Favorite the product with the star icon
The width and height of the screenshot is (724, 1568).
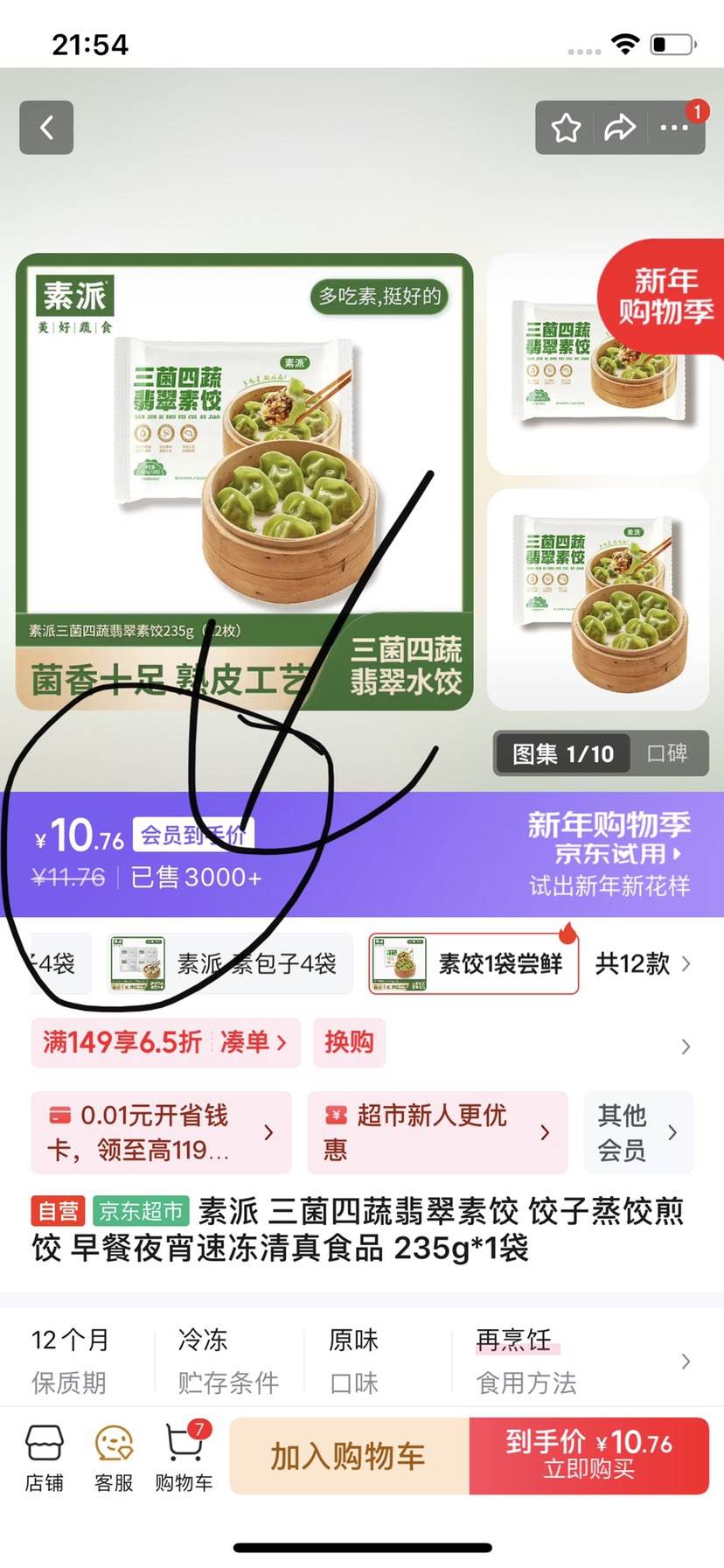[565, 128]
